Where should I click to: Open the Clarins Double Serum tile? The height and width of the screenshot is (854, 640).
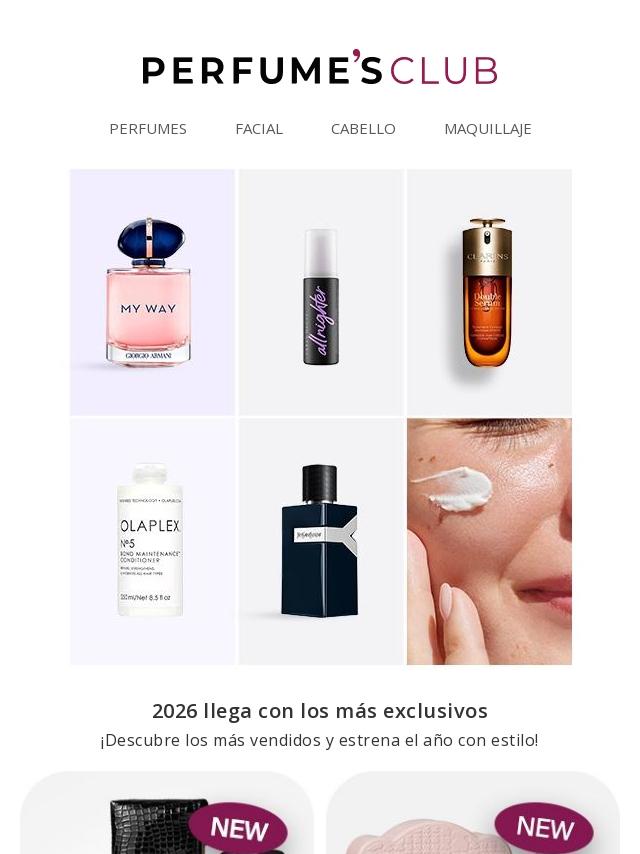click(x=489, y=292)
